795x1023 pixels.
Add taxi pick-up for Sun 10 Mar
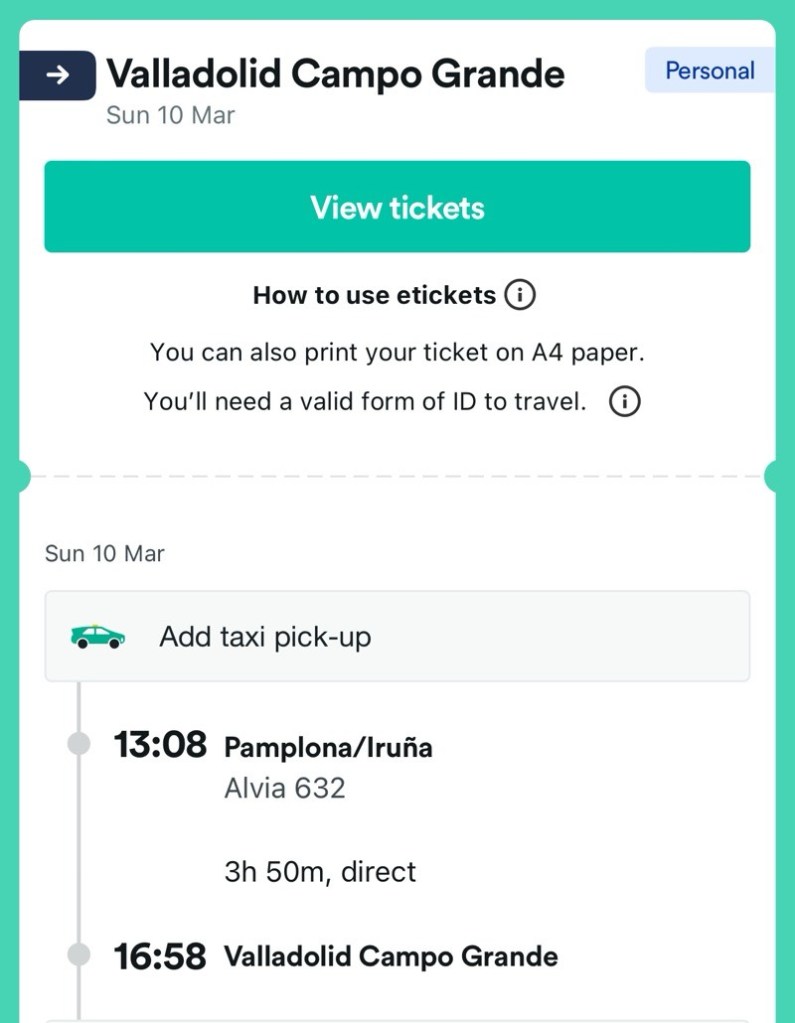coord(397,637)
